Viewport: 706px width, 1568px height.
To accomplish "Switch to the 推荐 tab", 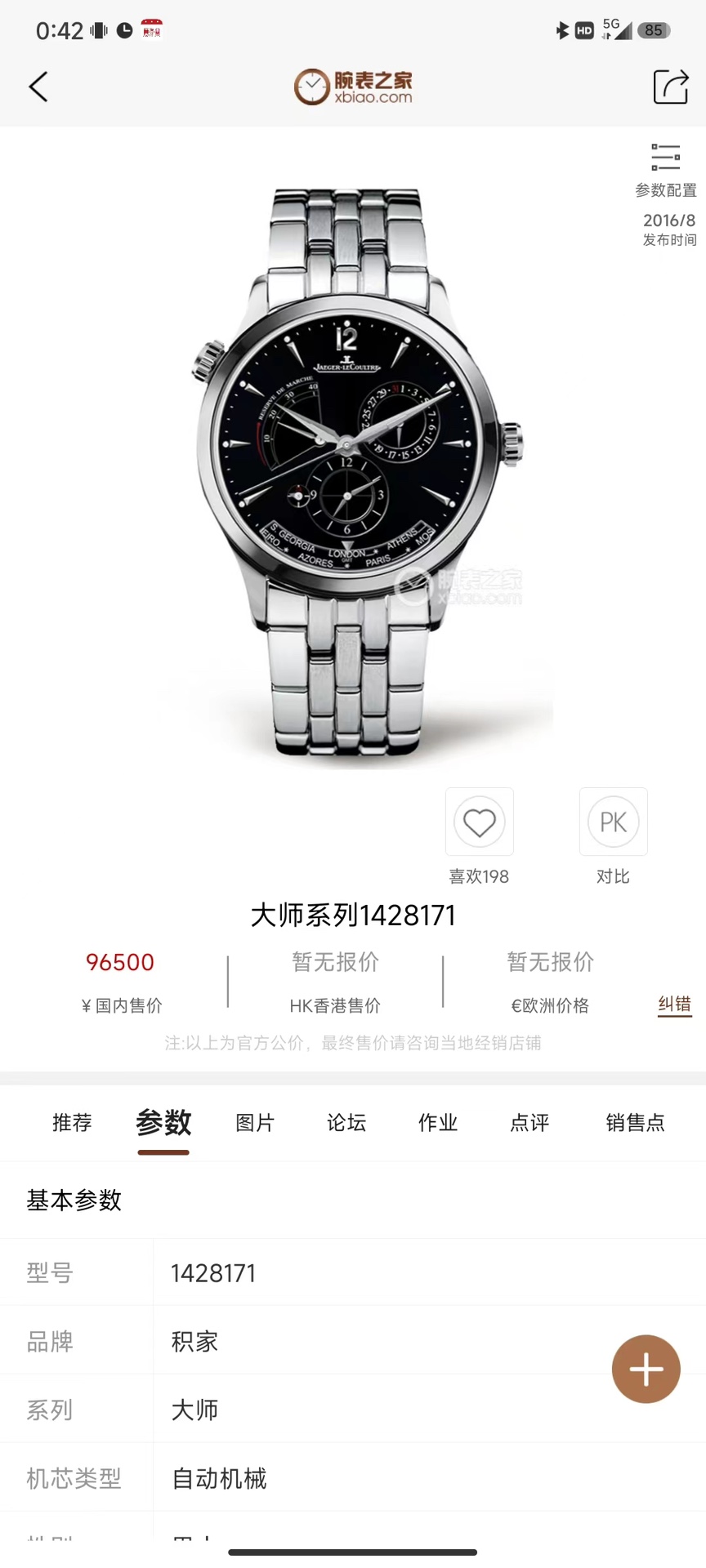I will coord(72,1123).
